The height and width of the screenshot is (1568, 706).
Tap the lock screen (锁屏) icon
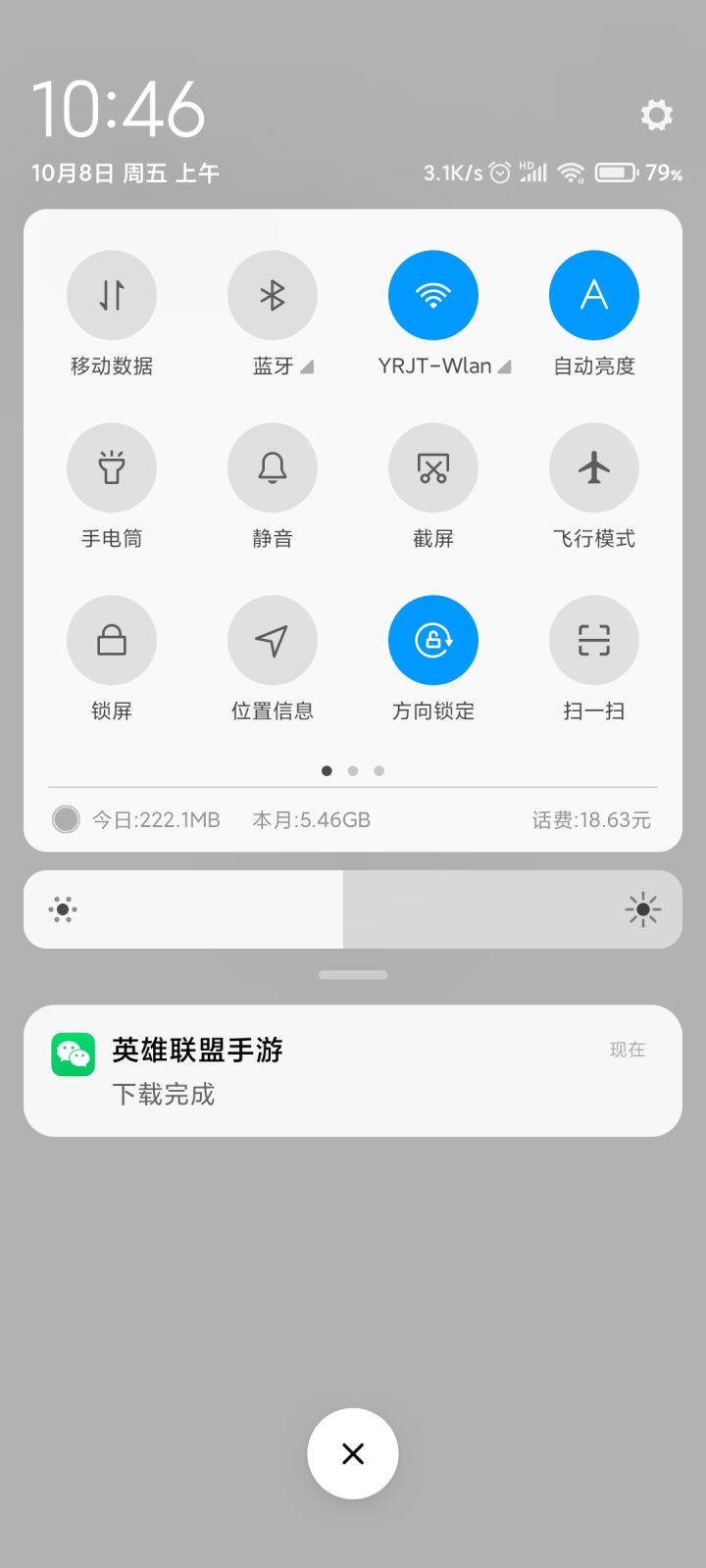[112, 639]
